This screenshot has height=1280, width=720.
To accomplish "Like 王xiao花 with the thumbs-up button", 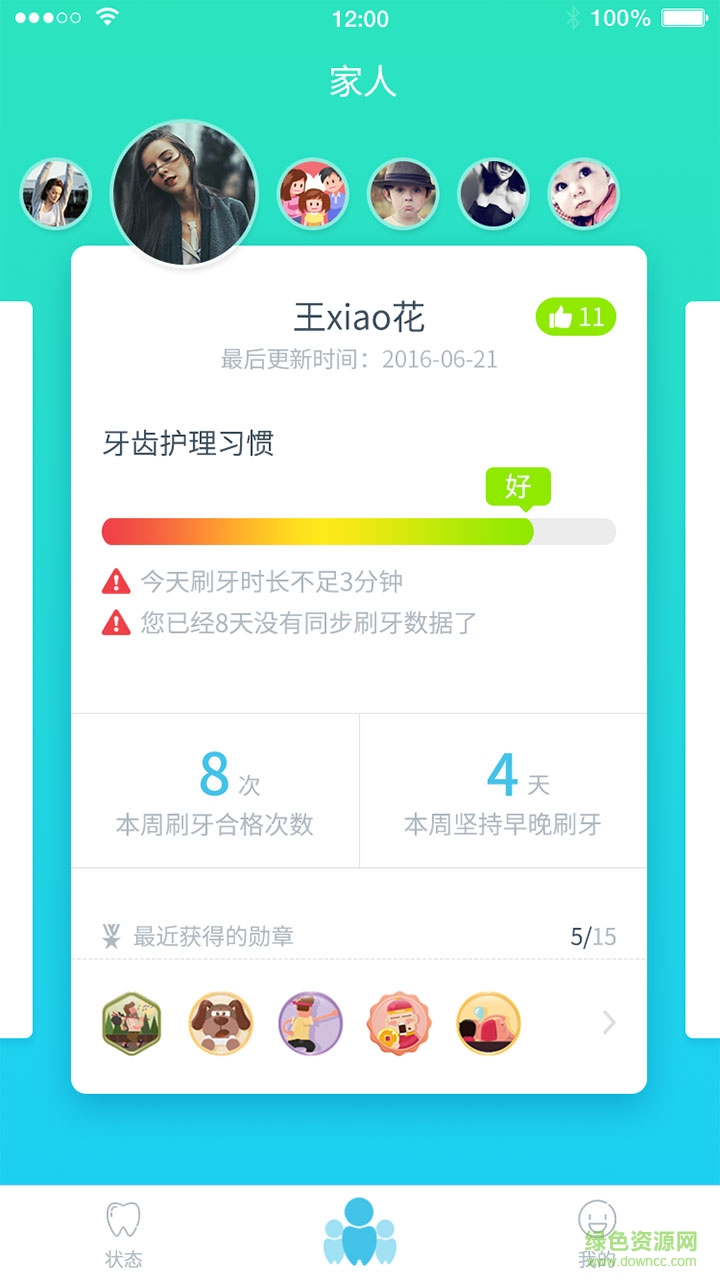I will [x=576, y=317].
